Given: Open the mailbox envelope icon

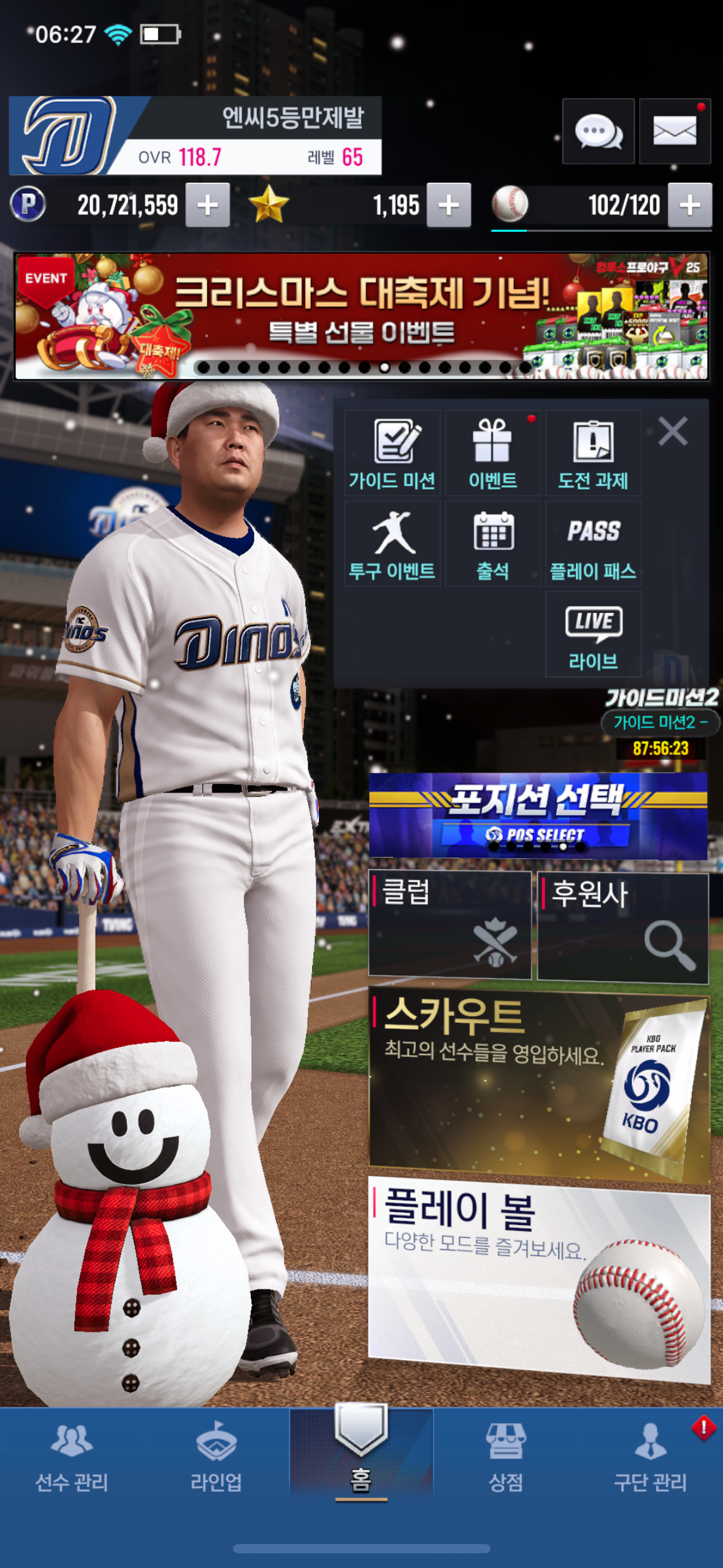Looking at the screenshot, I should pos(675,131).
